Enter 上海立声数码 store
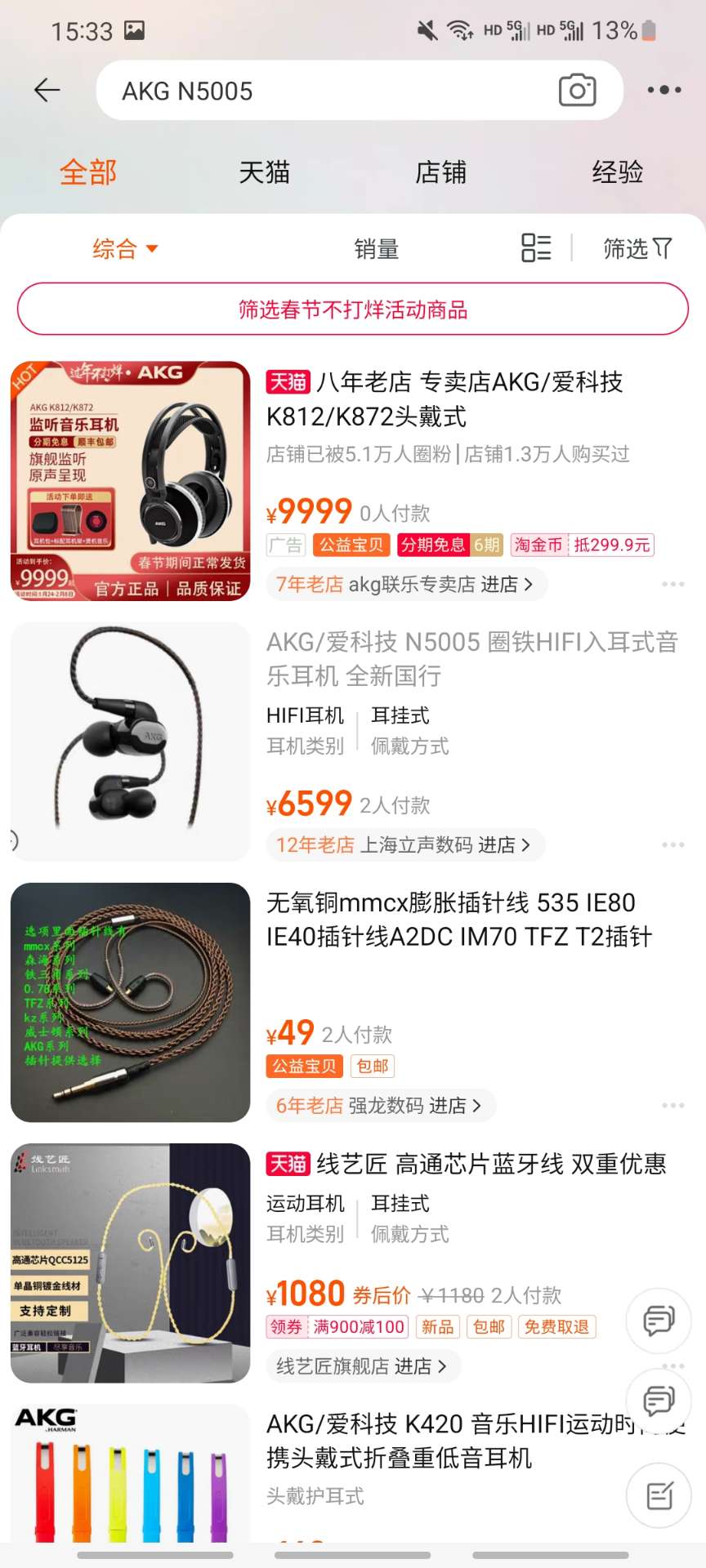The width and height of the screenshot is (706, 1568). tap(404, 845)
